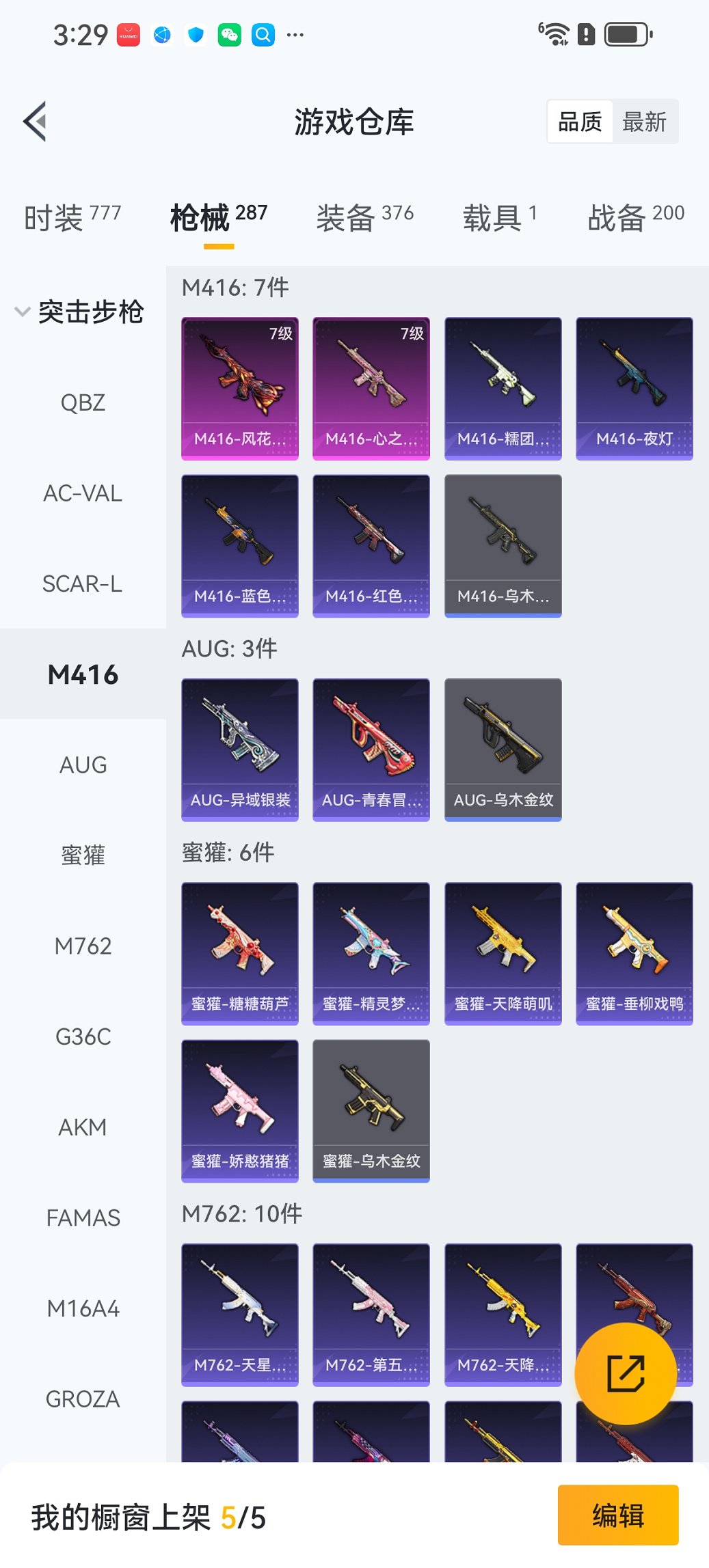Select GROZA in the weapon list

83,1399
